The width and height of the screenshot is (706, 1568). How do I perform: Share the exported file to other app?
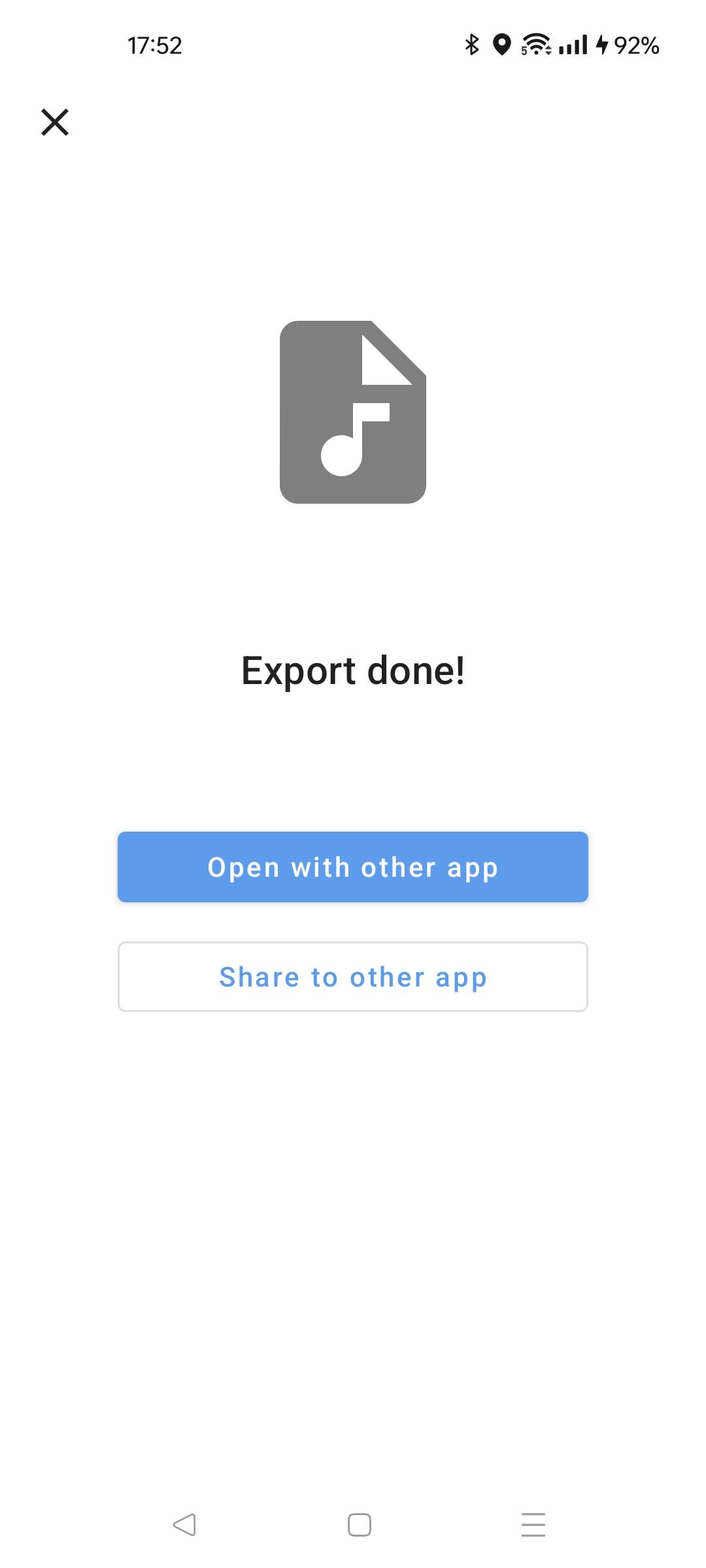click(x=353, y=977)
